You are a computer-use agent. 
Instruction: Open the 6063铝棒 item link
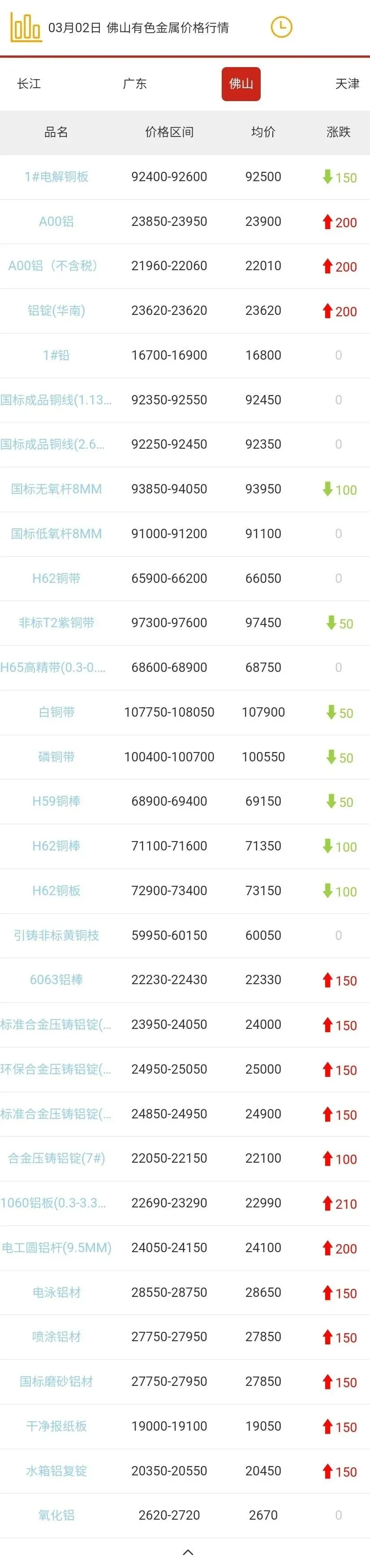pyautogui.click(x=56, y=979)
